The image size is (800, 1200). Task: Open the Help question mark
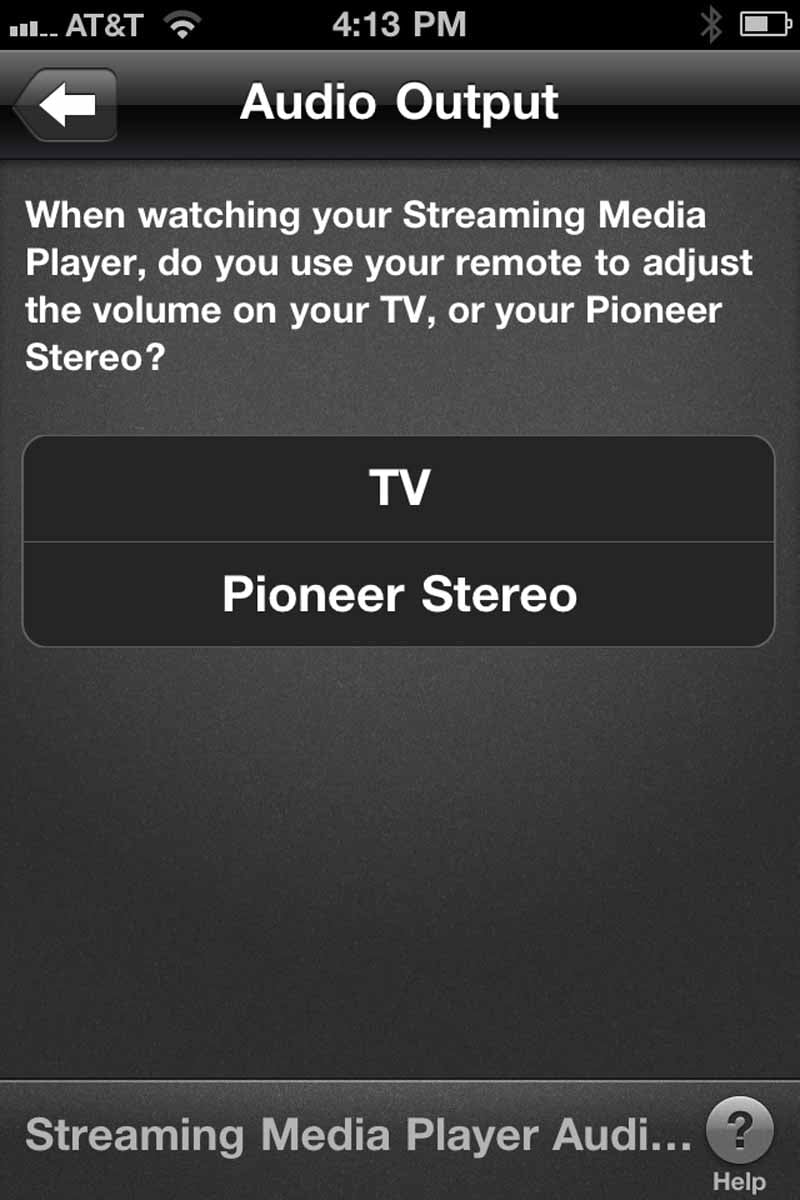pyautogui.click(x=739, y=1132)
